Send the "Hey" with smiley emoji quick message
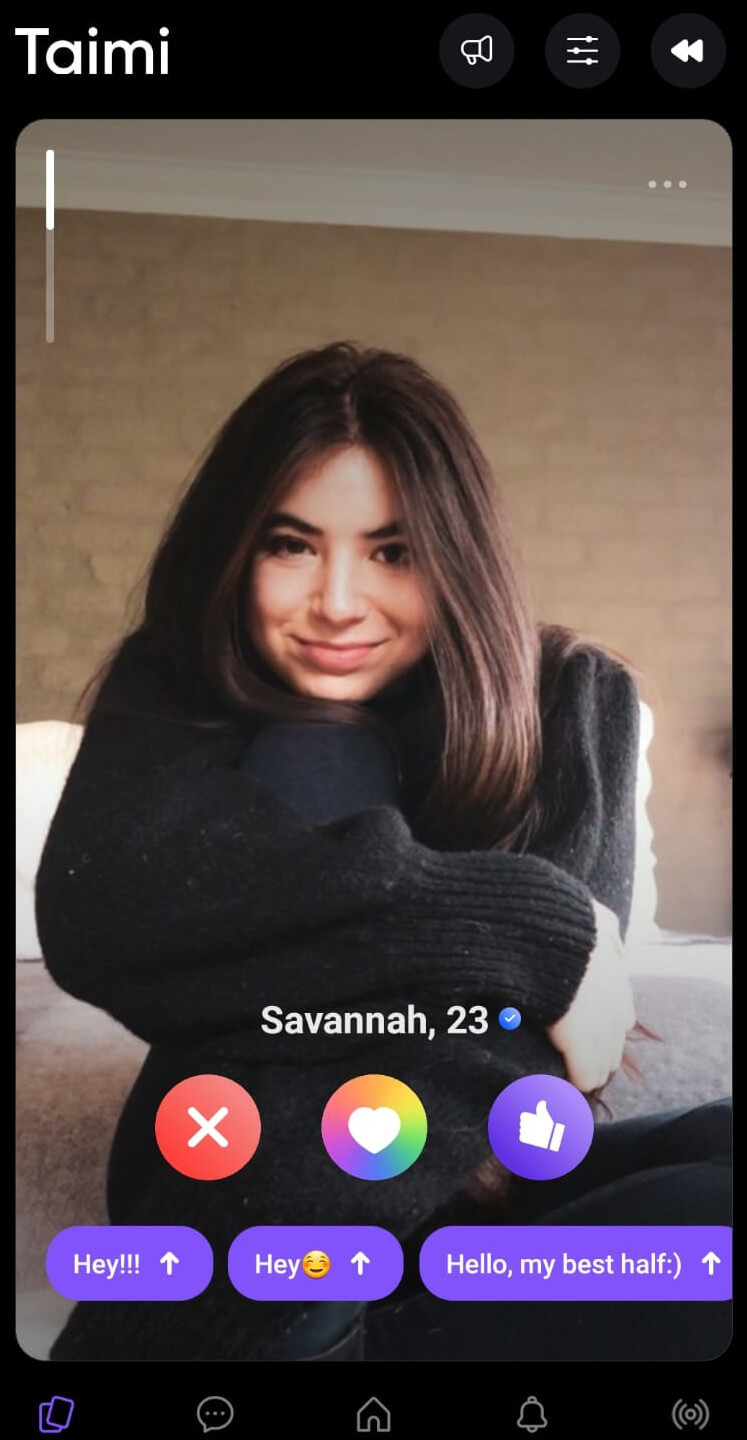The image size is (747, 1440). click(315, 1264)
